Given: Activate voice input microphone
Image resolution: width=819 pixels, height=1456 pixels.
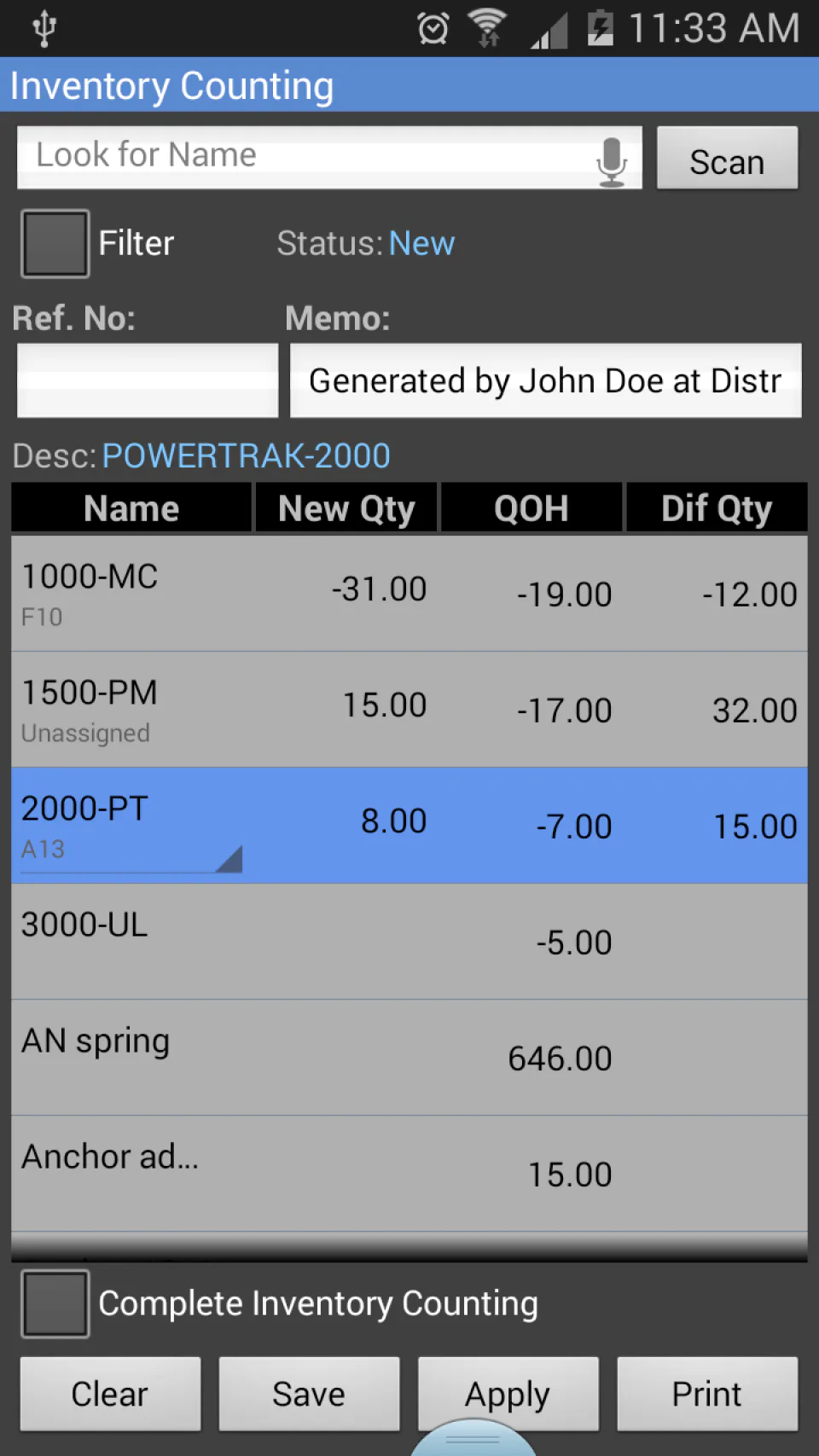Looking at the screenshot, I should coord(611,160).
